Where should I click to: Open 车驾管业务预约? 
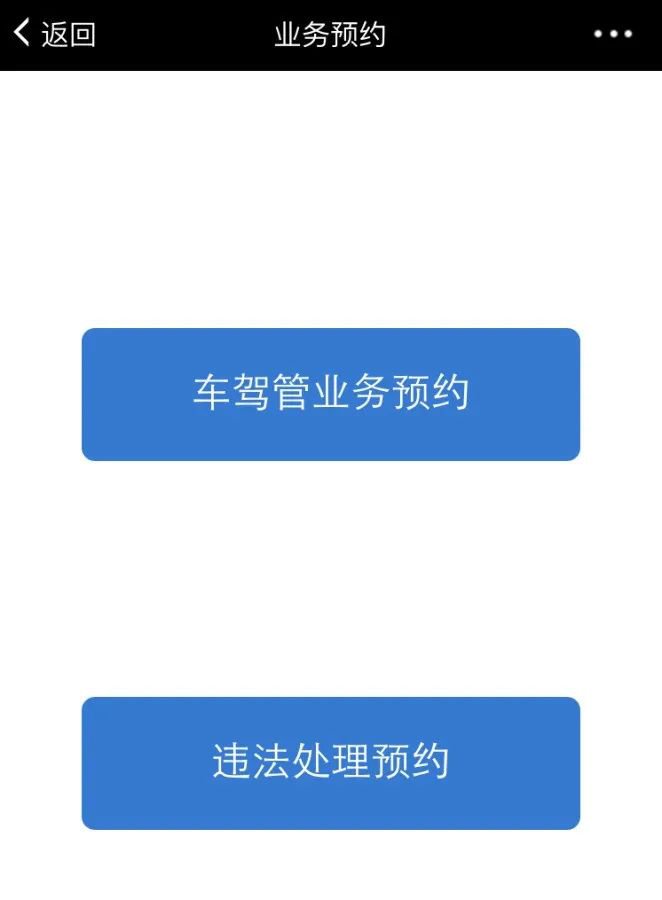click(x=330, y=394)
